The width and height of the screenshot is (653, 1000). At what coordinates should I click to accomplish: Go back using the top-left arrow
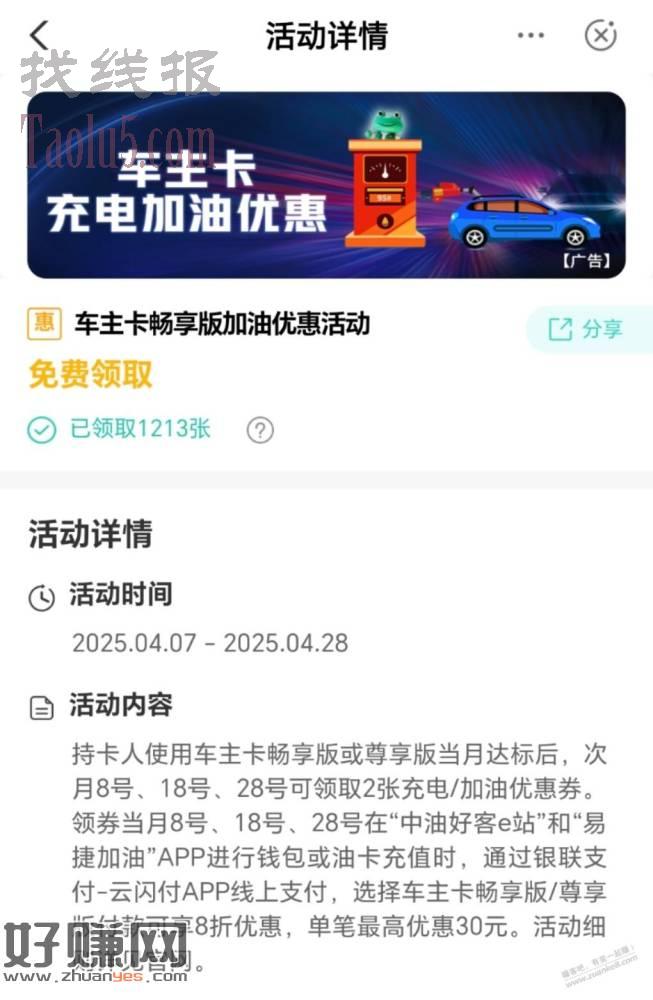(x=38, y=35)
